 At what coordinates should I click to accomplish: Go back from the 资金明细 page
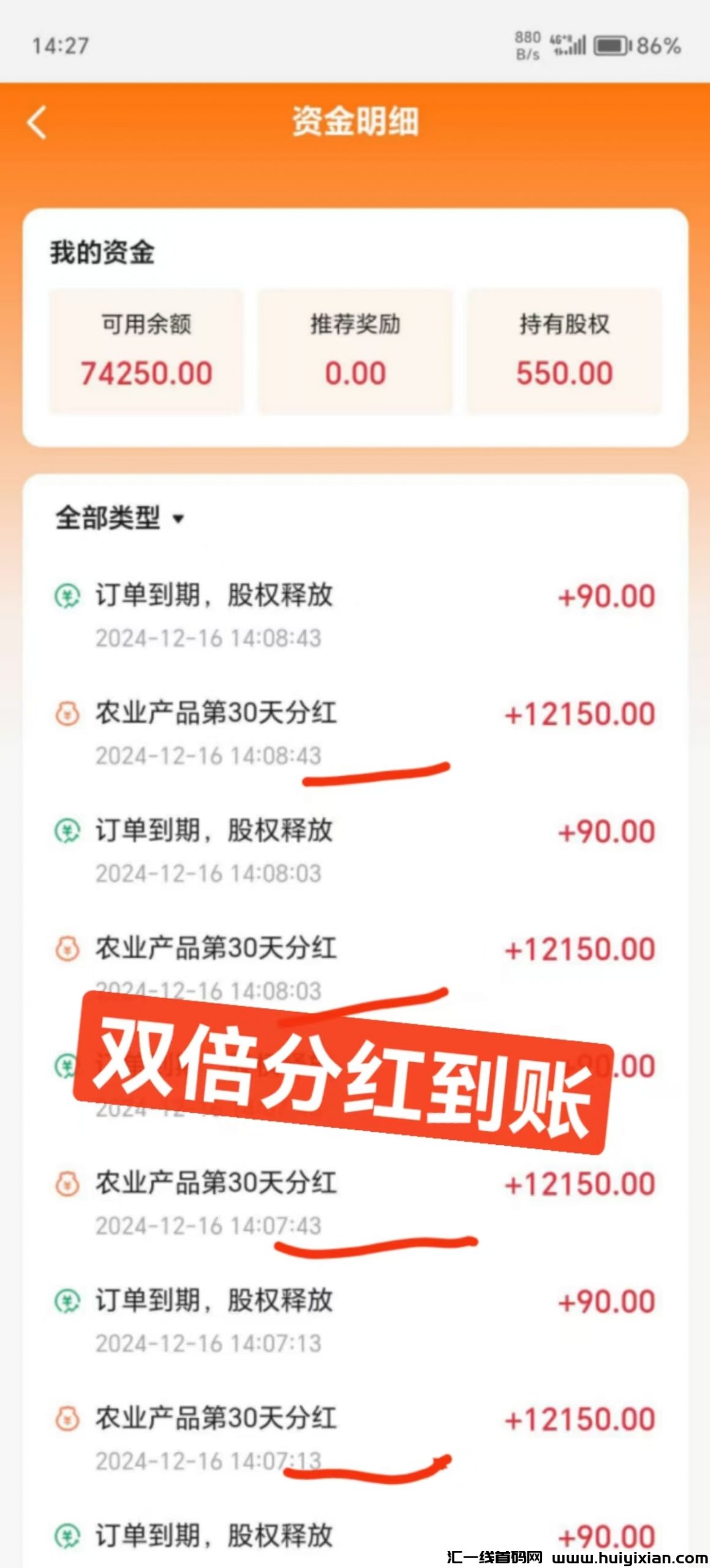[38, 122]
